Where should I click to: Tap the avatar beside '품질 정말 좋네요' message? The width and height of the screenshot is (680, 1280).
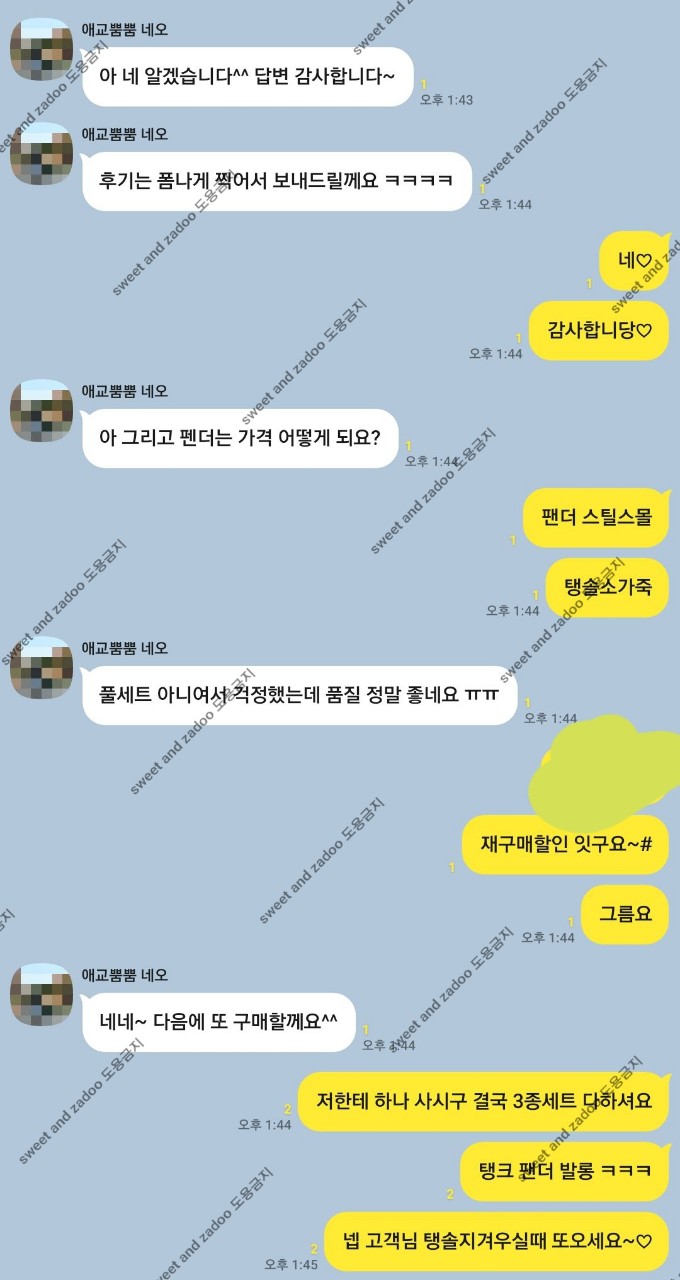[42, 668]
